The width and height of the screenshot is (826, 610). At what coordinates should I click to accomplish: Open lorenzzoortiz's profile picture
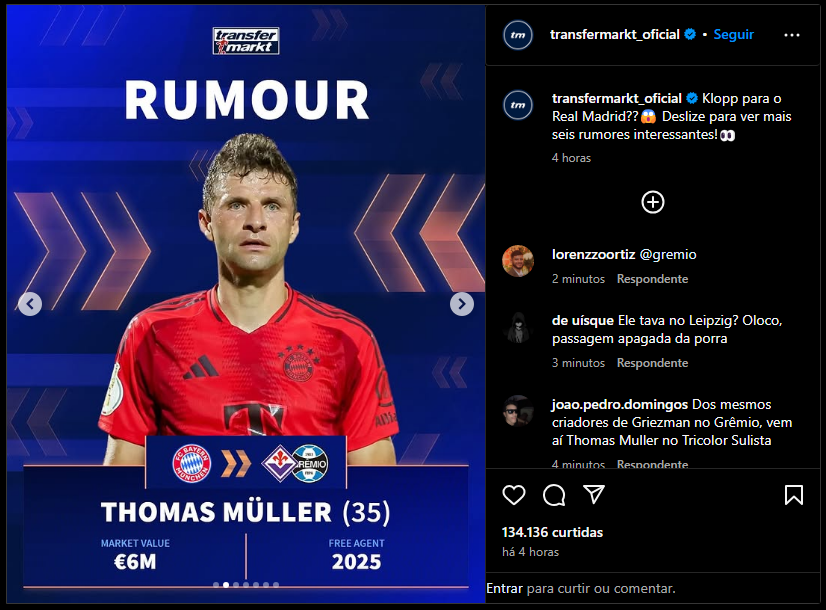pyautogui.click(x=518, y=261)
